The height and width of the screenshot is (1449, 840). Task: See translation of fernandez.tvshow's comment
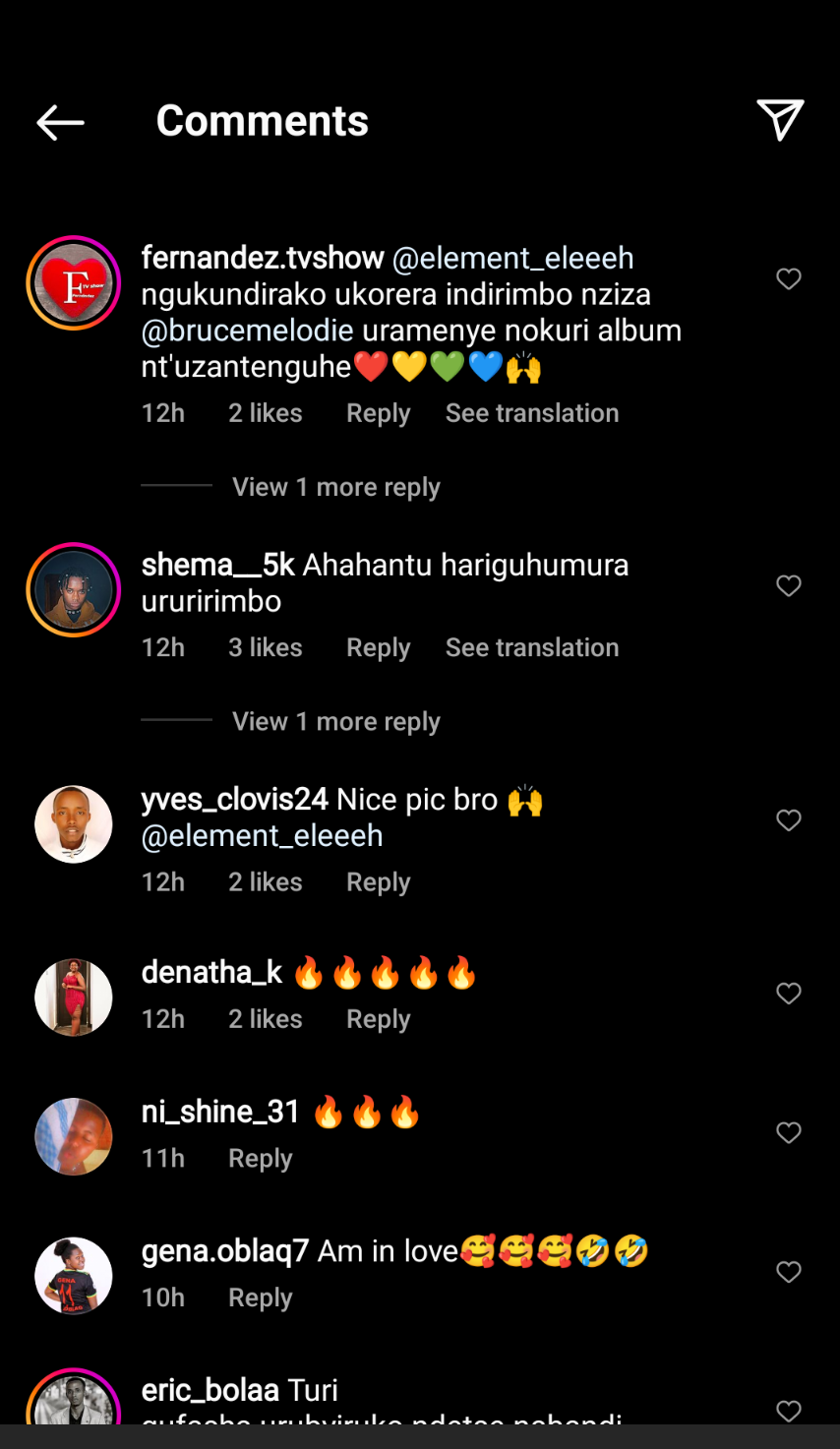pos(531,413)
